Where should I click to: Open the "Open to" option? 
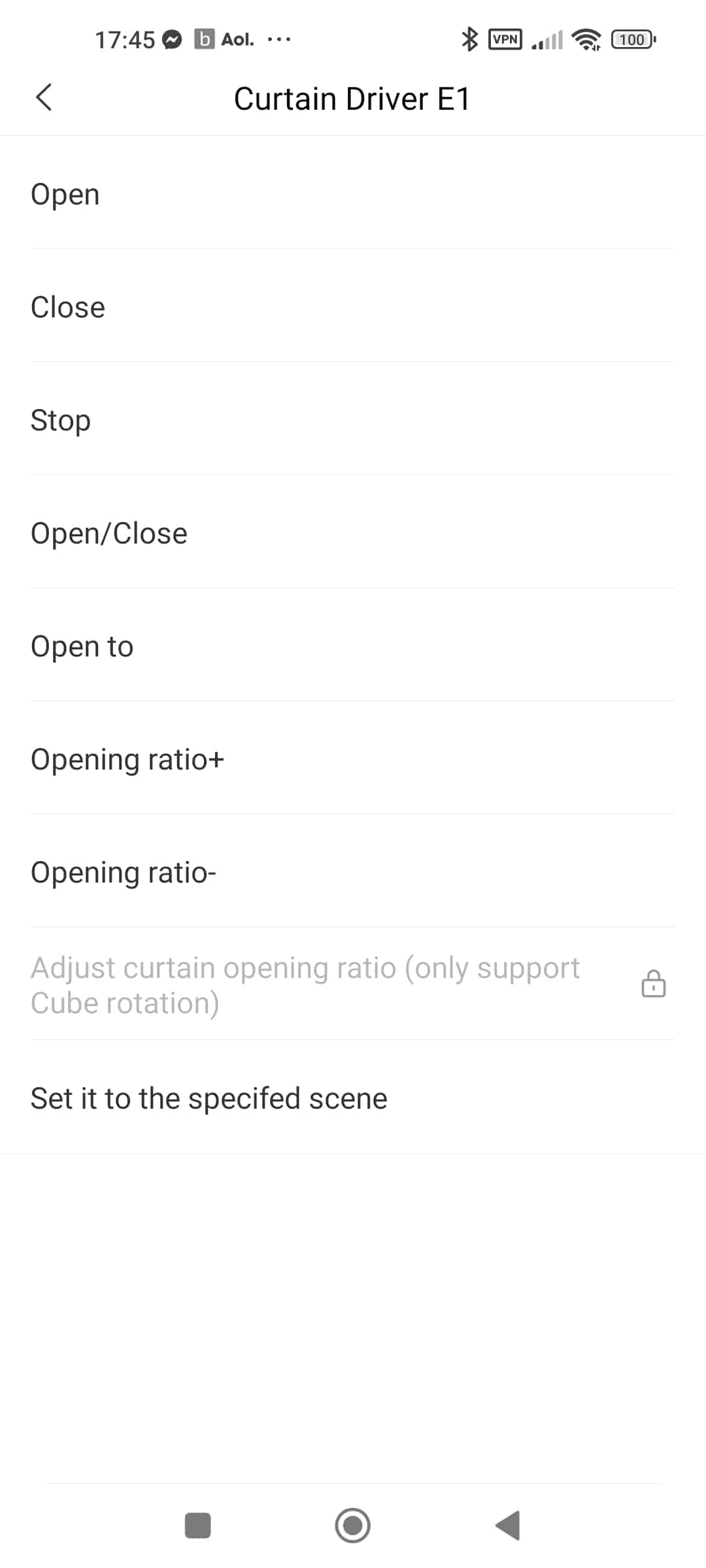pyautogui.click(x=353, y=645)
